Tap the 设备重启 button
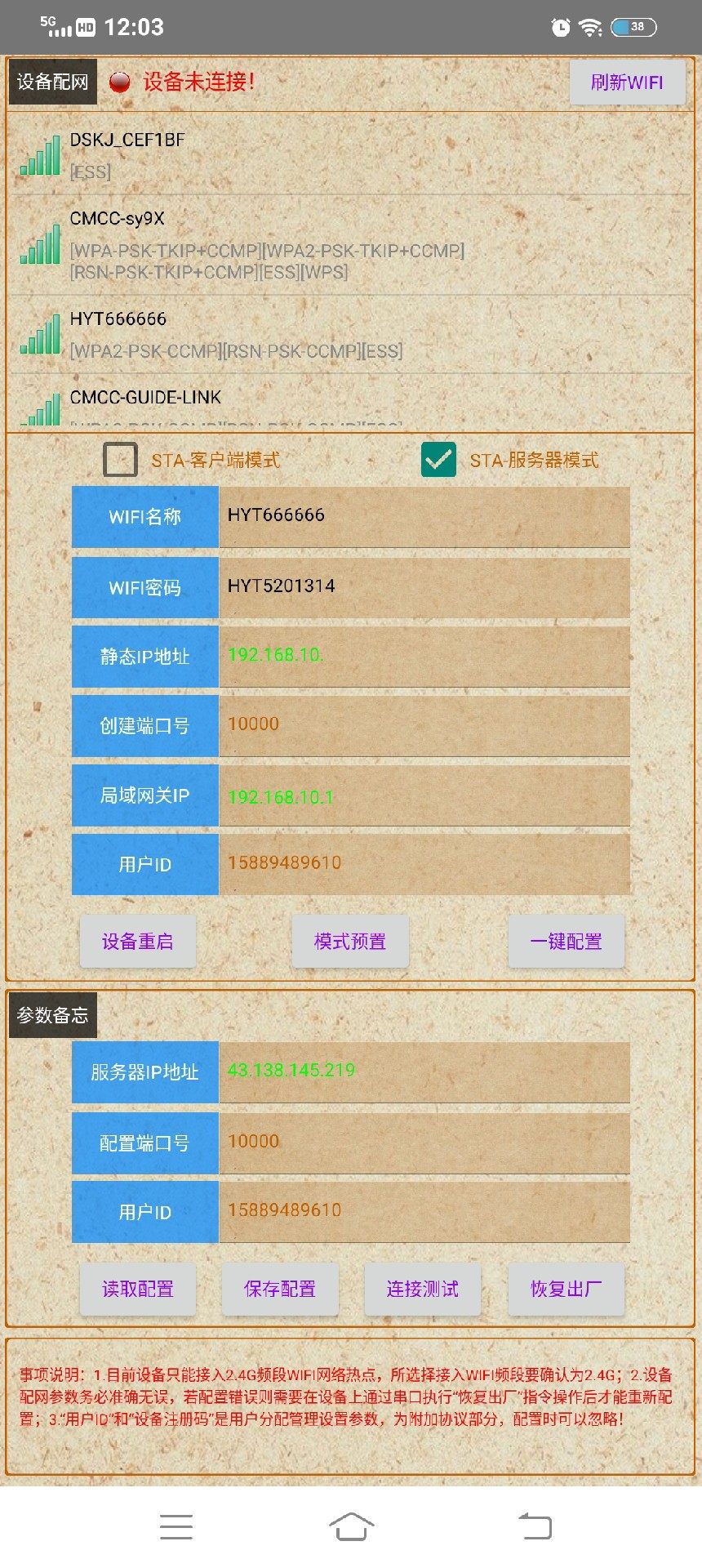 coord(137,942)
